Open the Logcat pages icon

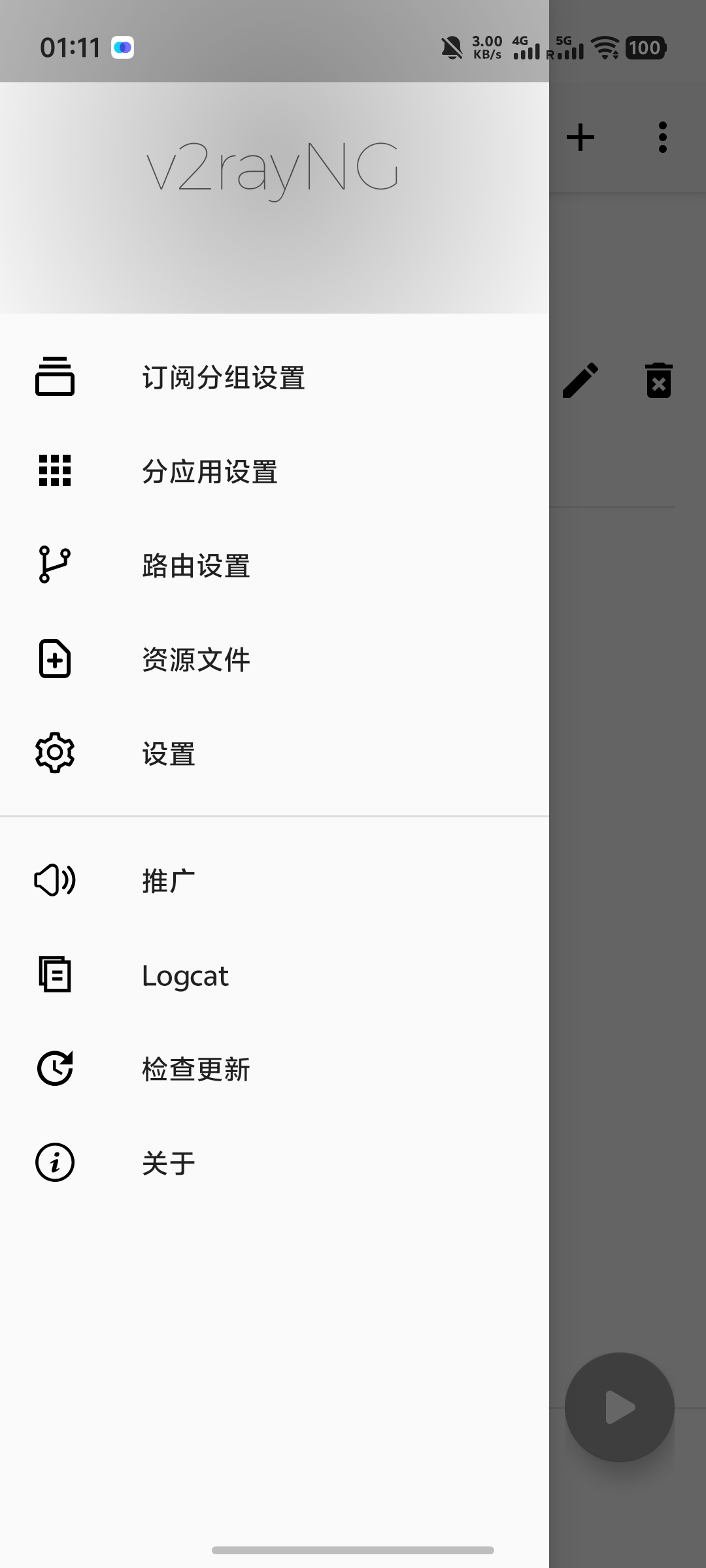tap(55, 975)
